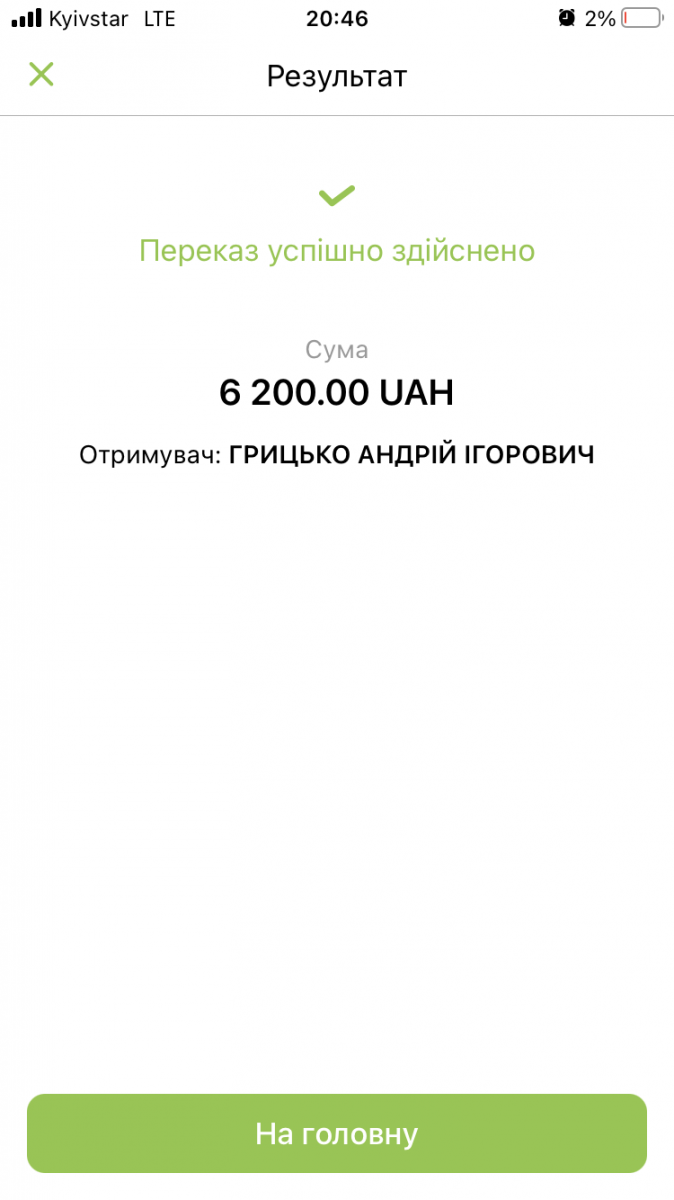
Task: Close the Результат screen with the X
Action: [41, 75]
